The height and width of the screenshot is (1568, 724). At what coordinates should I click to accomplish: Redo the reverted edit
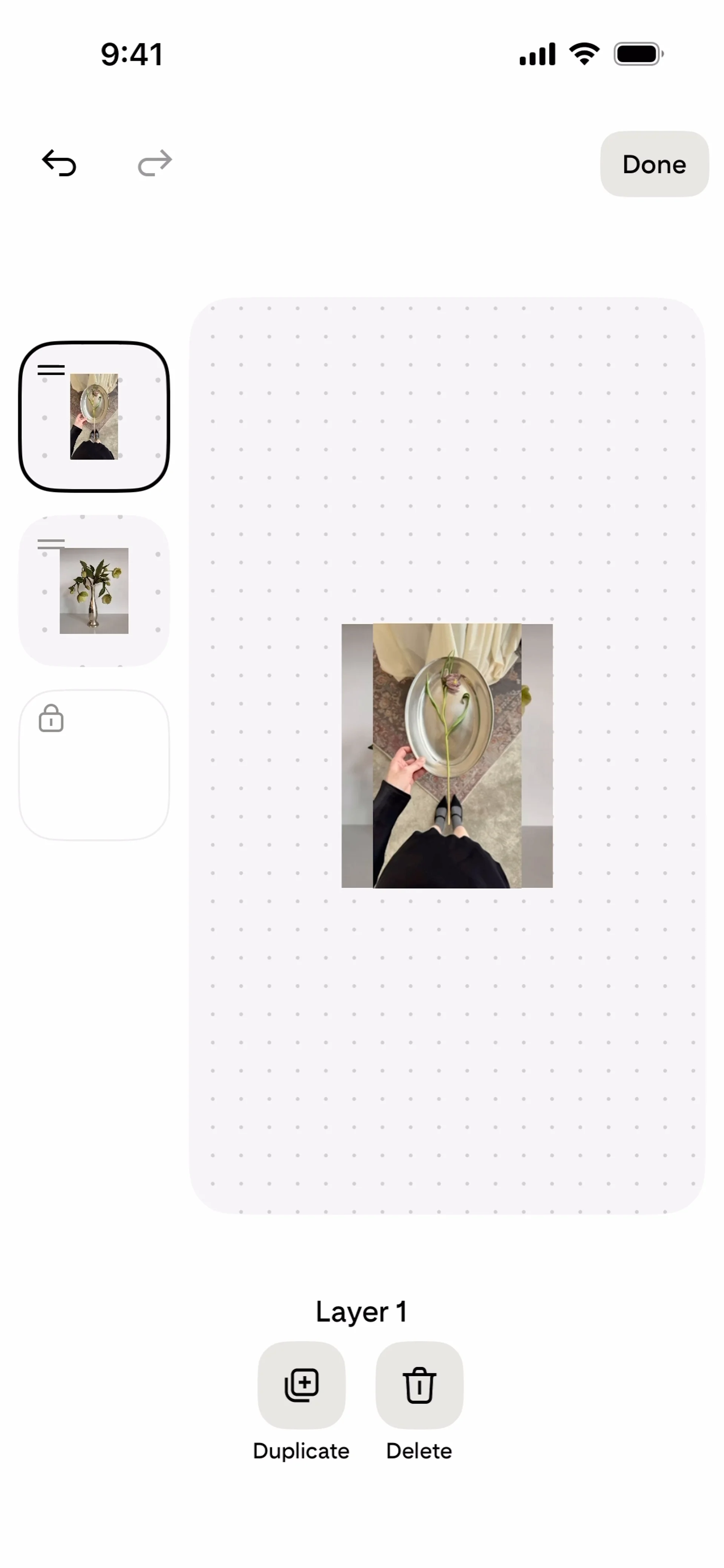coord(155,163)
